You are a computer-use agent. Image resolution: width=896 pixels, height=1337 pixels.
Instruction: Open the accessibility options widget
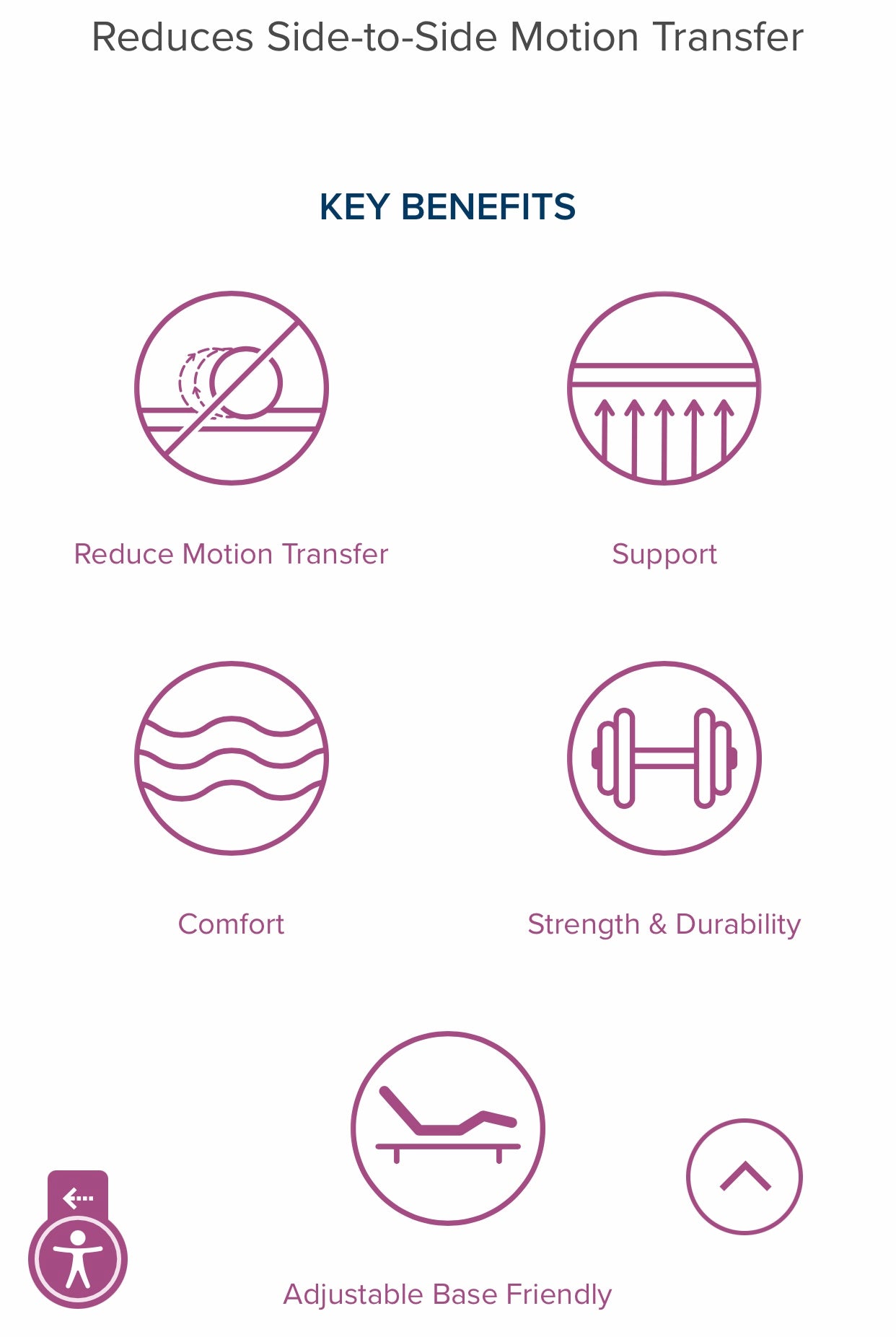[78, 1260]
